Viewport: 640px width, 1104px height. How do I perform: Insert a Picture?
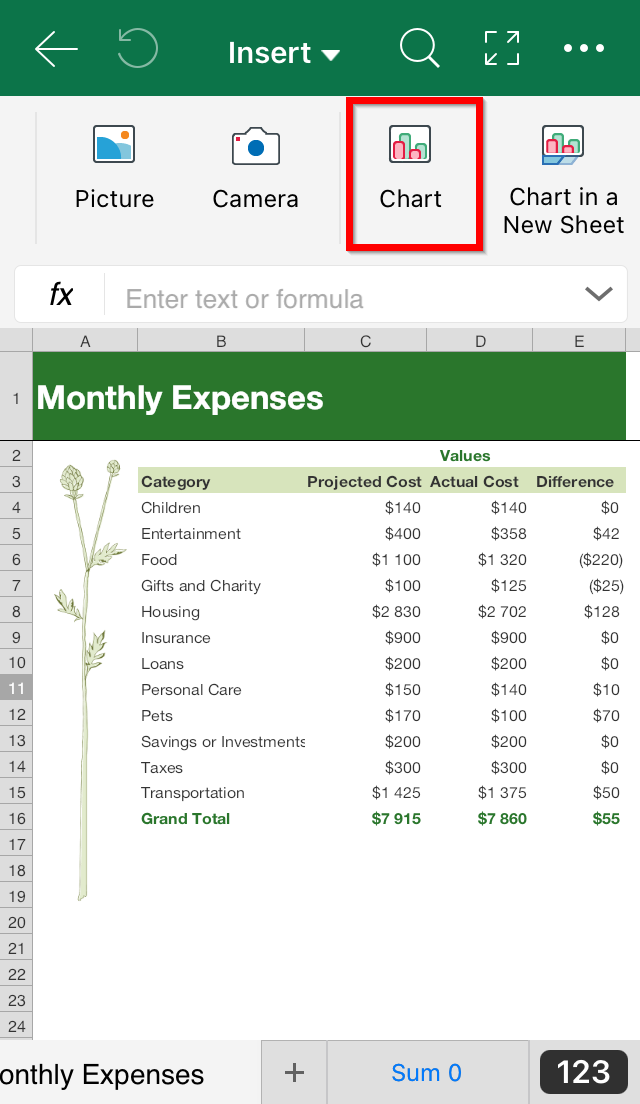tap(114, 168)
